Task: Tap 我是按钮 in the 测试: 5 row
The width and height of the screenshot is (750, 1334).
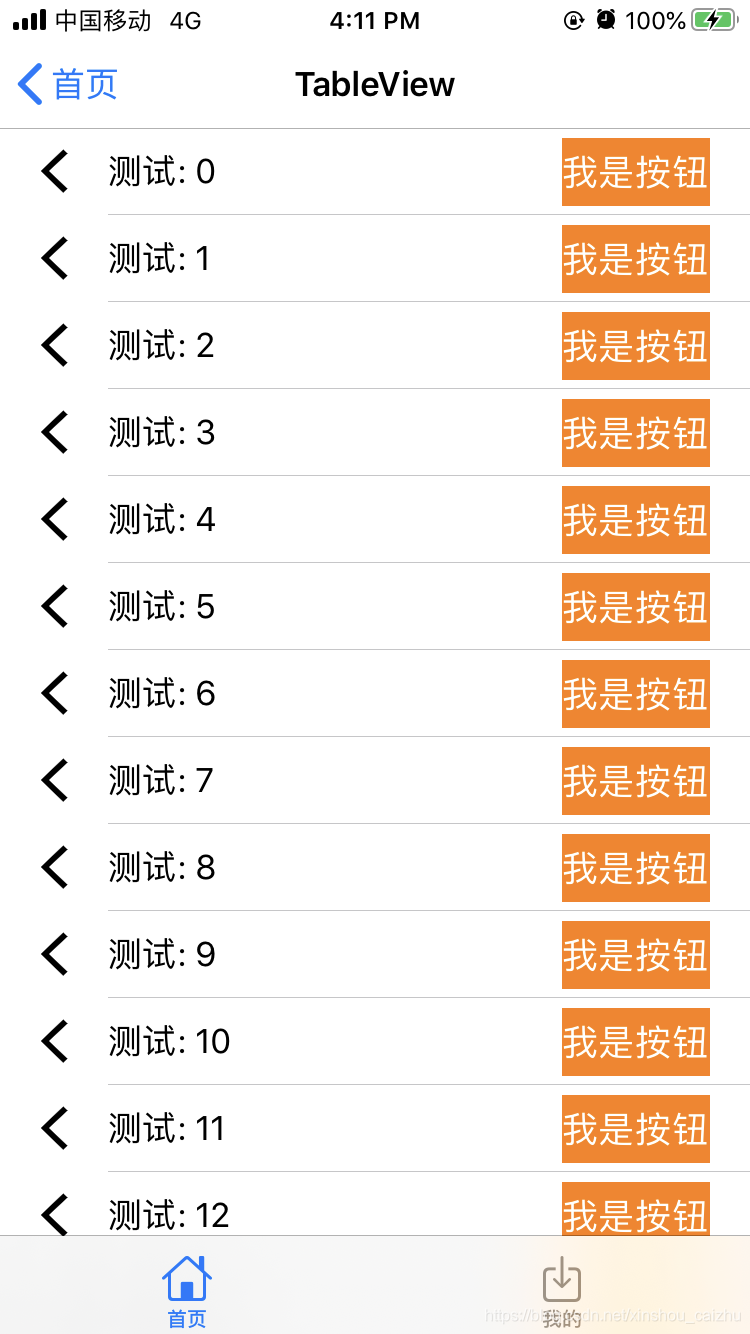Action: [635, 607]
